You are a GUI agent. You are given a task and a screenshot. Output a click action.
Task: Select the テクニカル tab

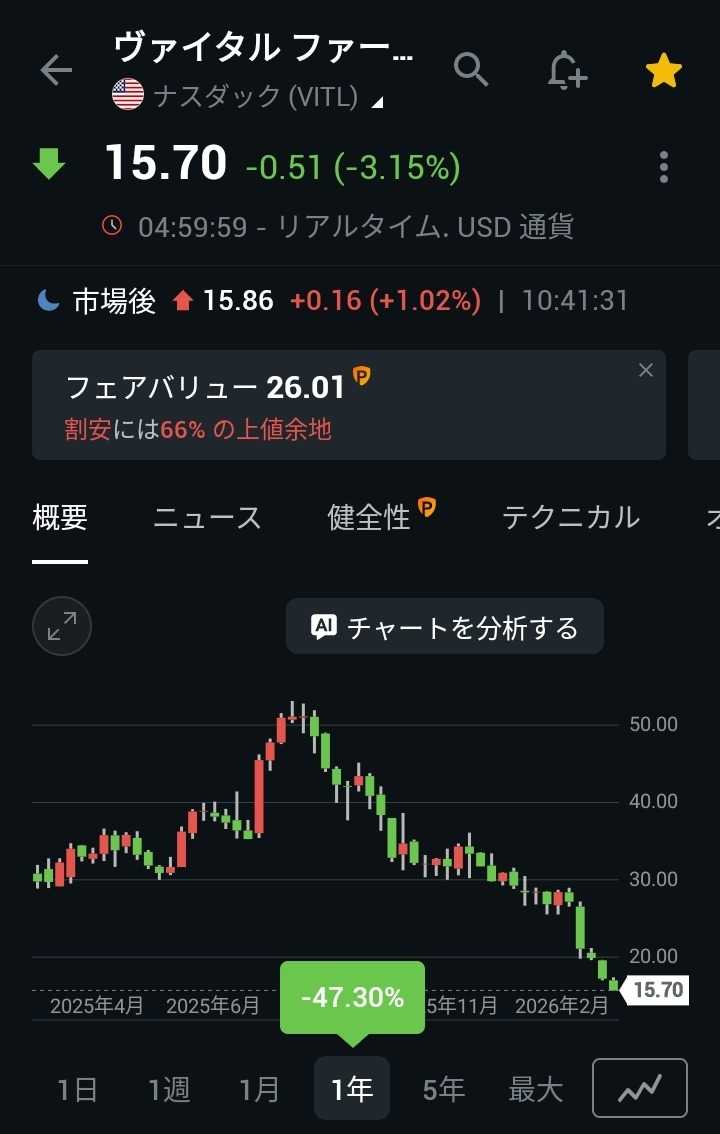(x=570, y=517)
